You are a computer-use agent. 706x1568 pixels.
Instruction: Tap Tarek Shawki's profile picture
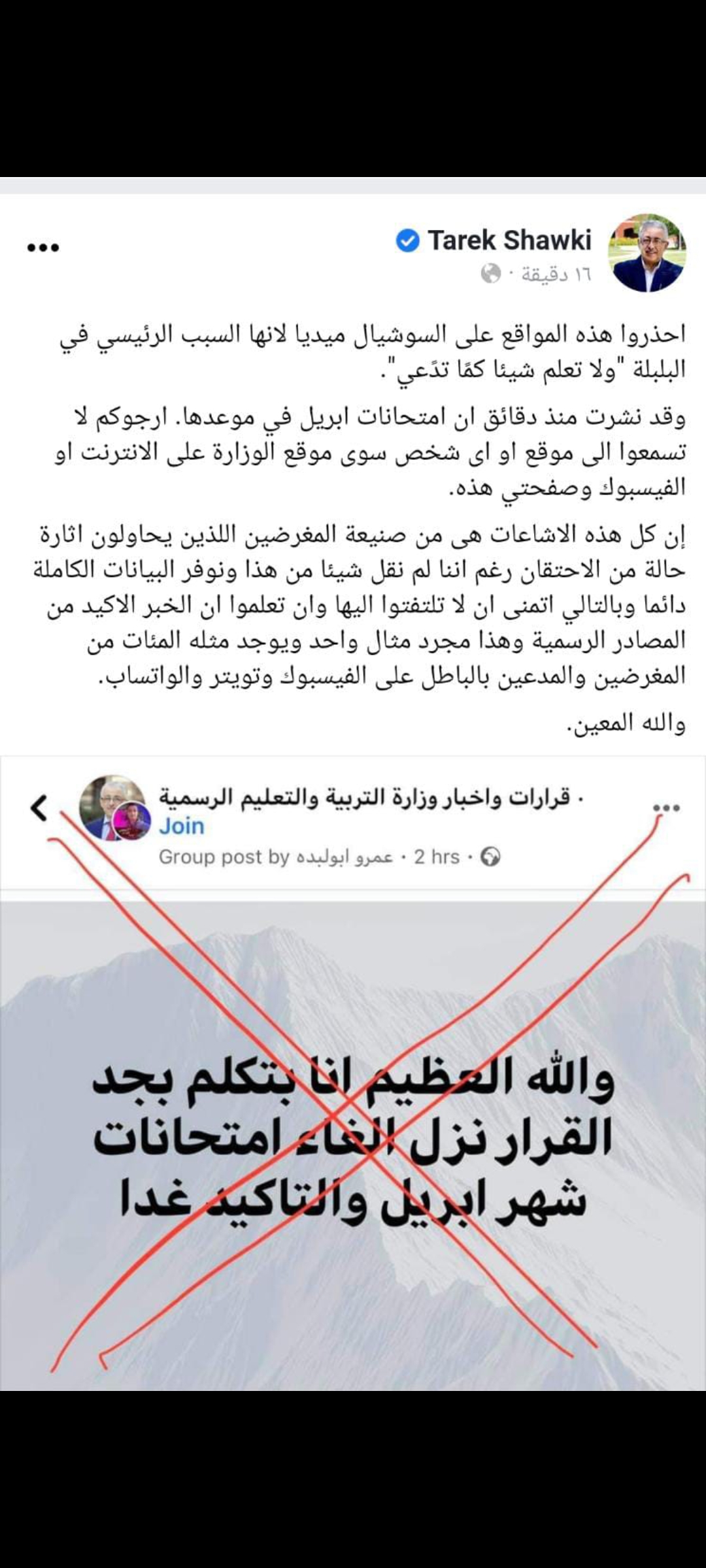tap(647, 253)
